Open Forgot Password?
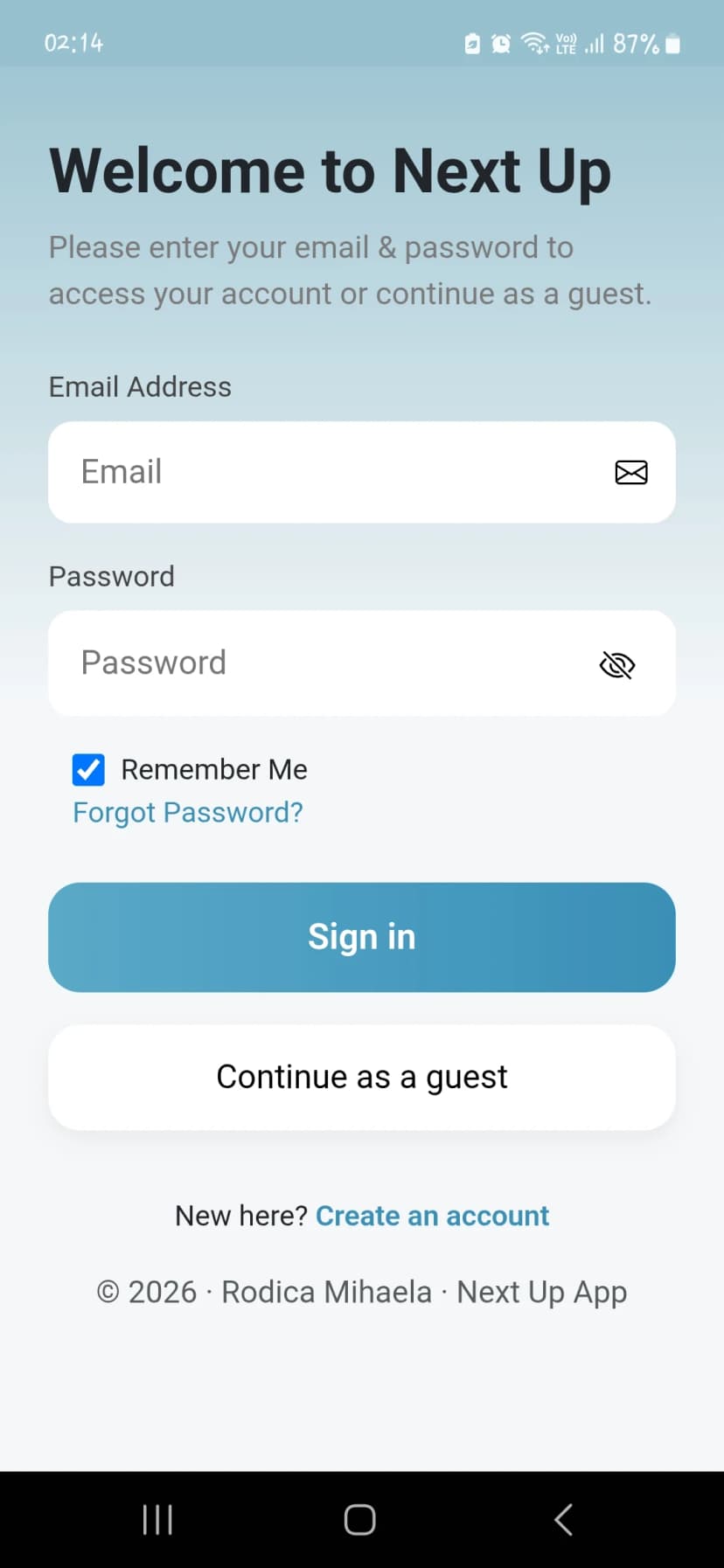The width and height of the screenshot is (724, 1568). 188,812
